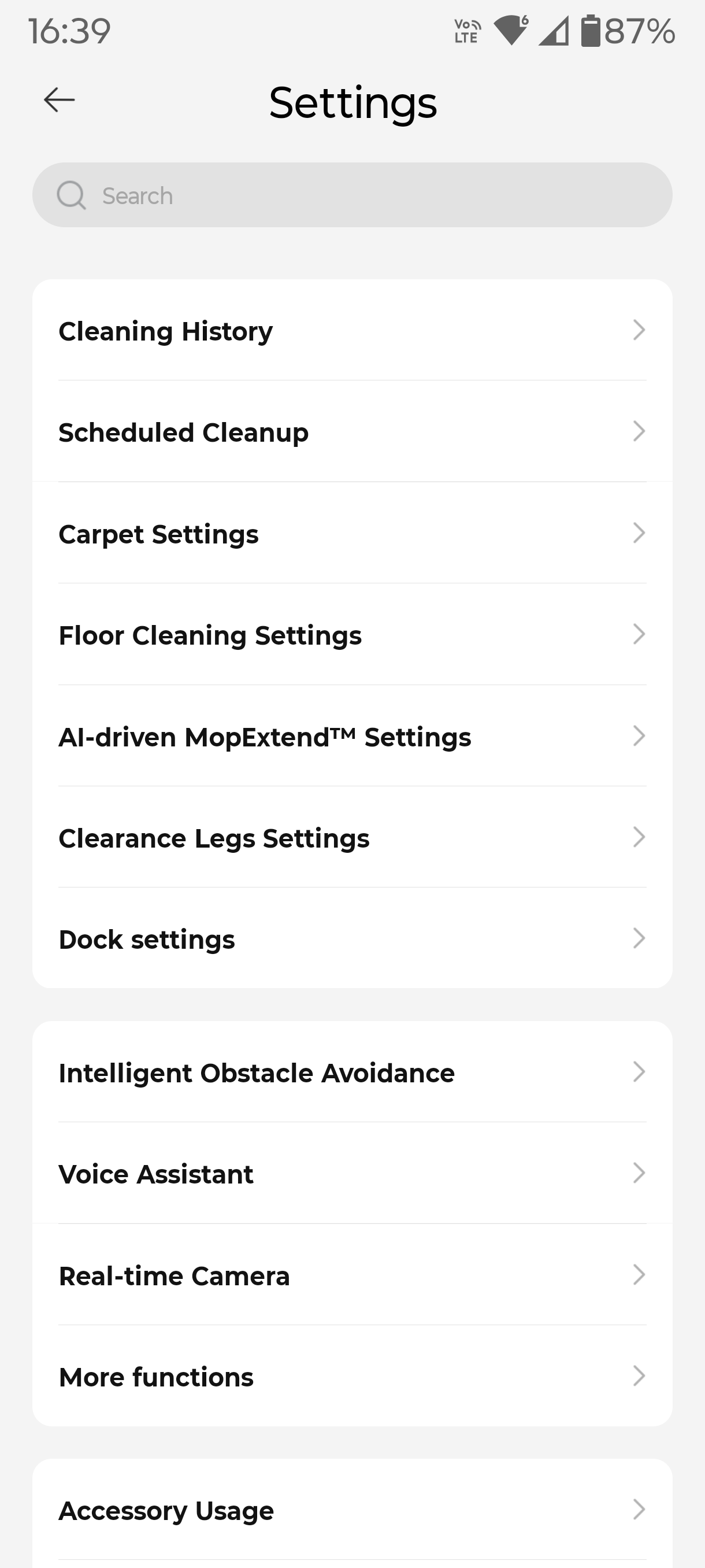Open Carpet Settings
Image resolution: width=705 pixels, height=1568 pixels.
click(x=352, y=534)
